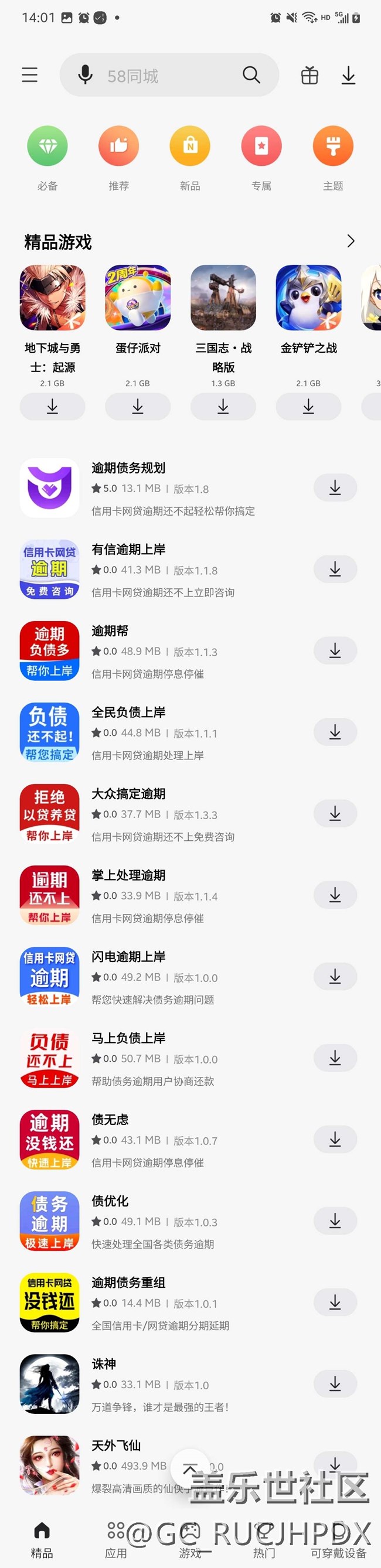Download the 诛神 game
Screen dimensions: 381x1568
click(335, 1384)
